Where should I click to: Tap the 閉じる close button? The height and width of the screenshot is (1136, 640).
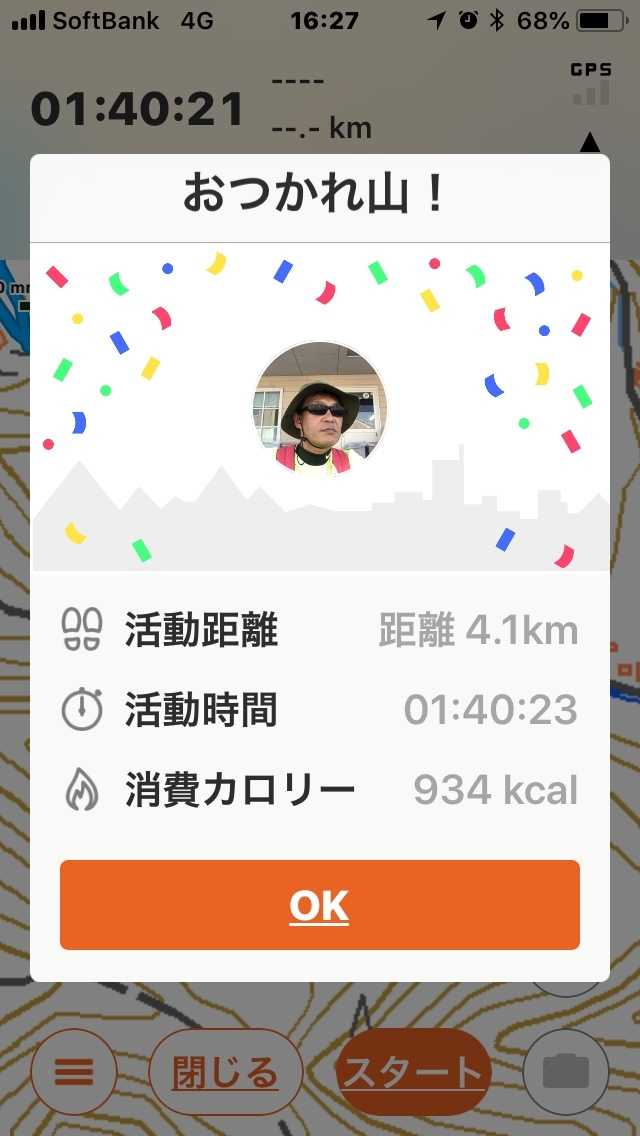(x=225, y=1073)
